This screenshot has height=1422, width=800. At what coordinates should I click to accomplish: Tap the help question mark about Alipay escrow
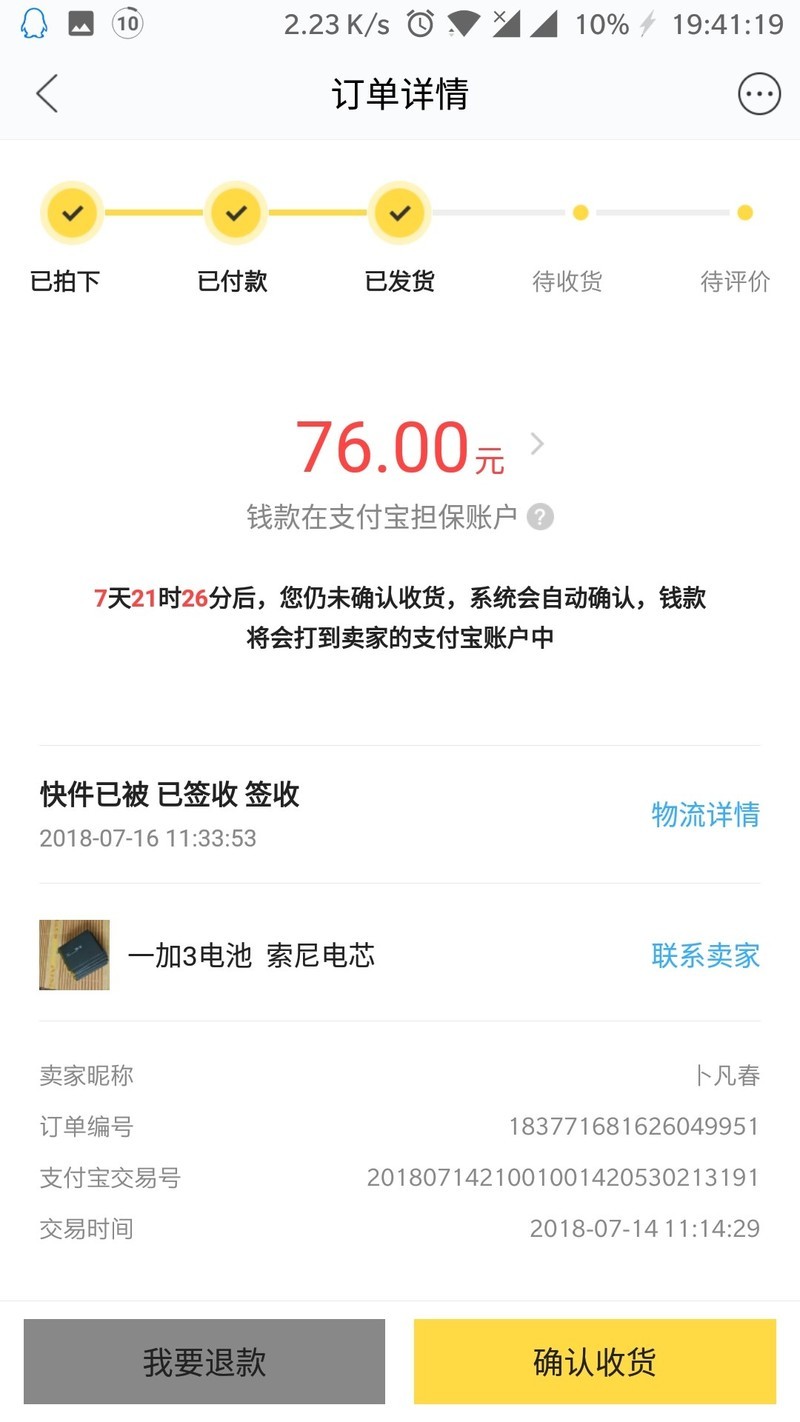(542, 517)
